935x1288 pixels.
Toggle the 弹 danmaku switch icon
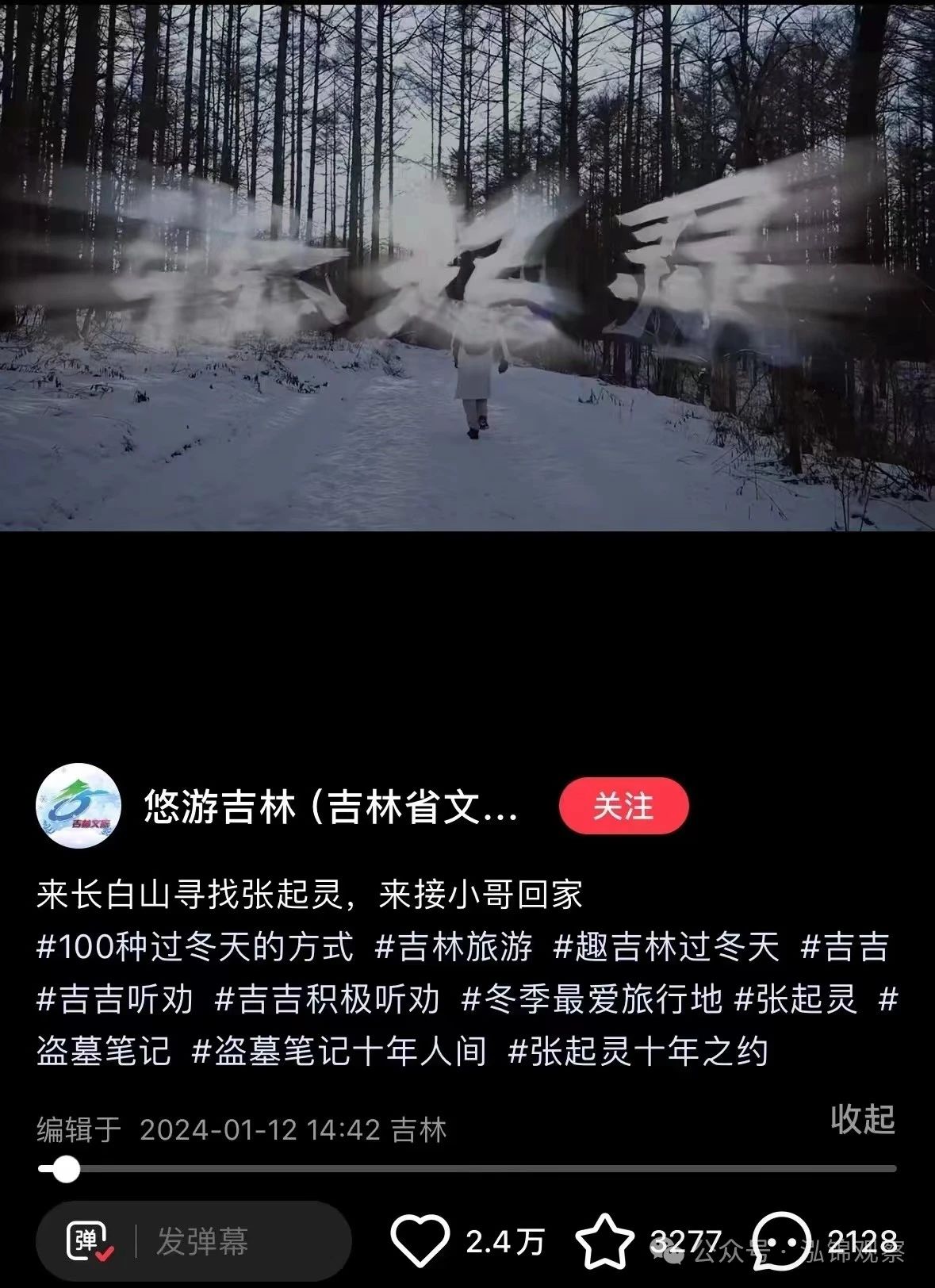pos(90,1241)
